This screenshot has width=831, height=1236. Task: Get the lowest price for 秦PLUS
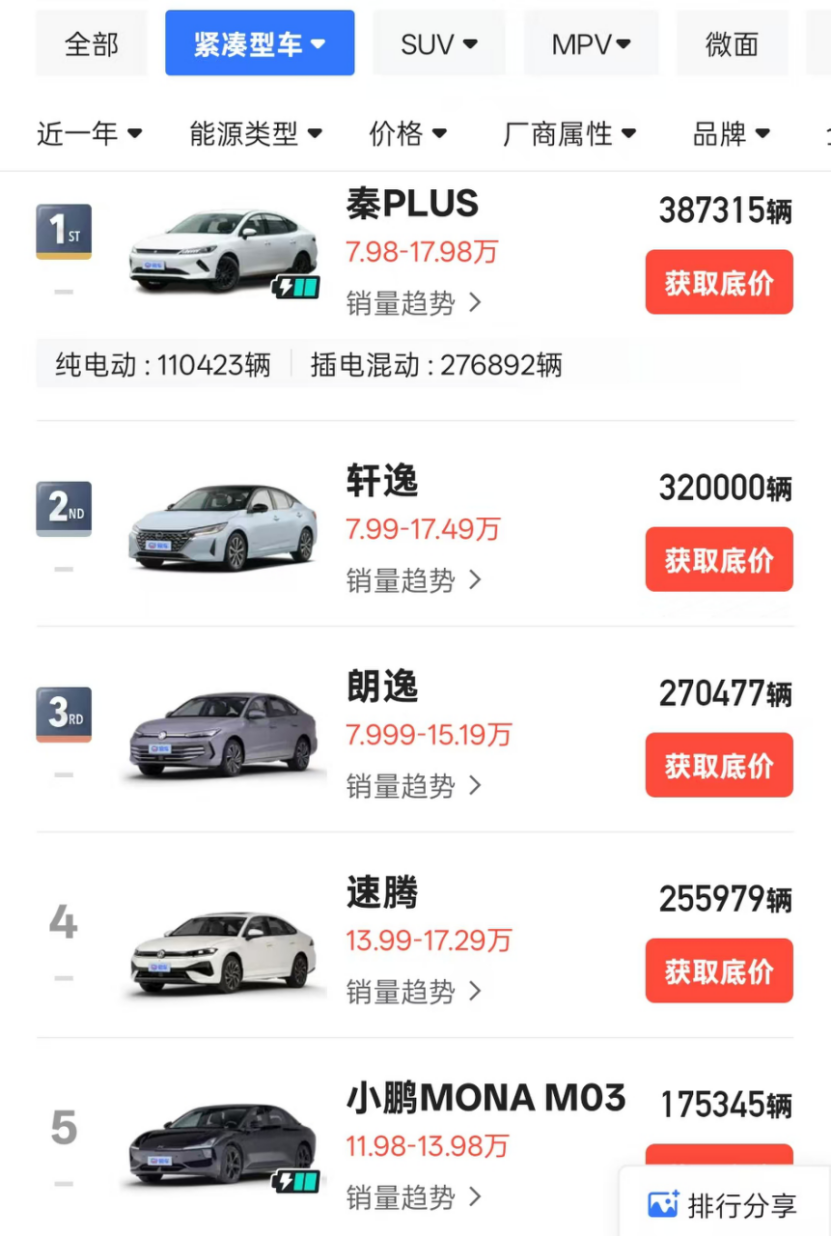718,283
